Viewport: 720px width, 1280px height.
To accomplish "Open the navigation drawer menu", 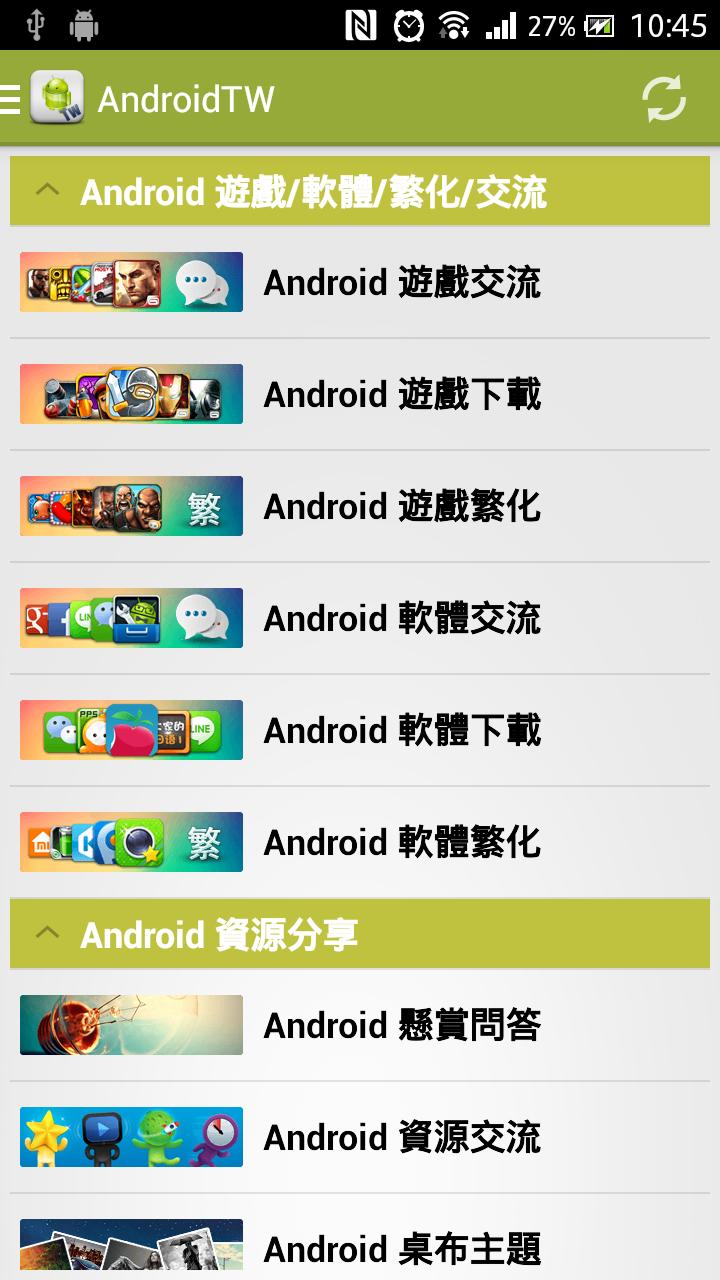I will tap(12, 99).
